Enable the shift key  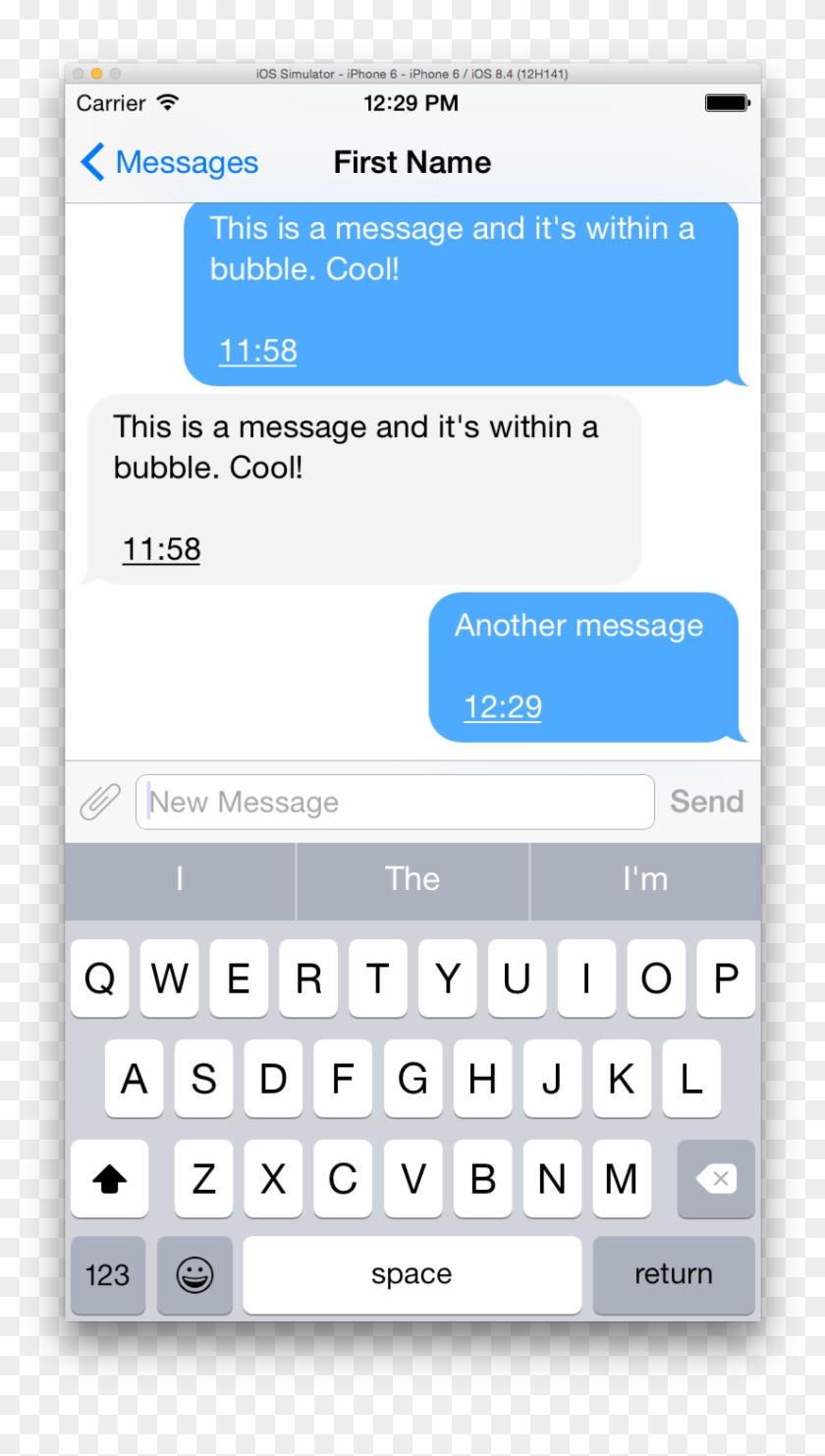(x=109, y=1179)
